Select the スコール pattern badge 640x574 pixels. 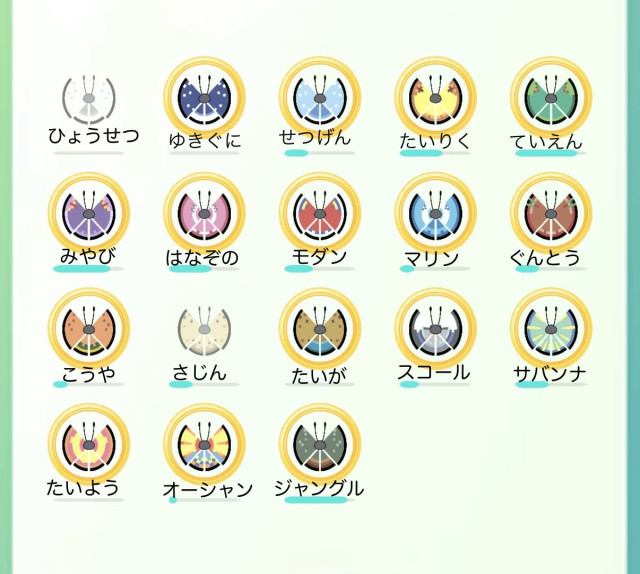click(x=435, y=330)
